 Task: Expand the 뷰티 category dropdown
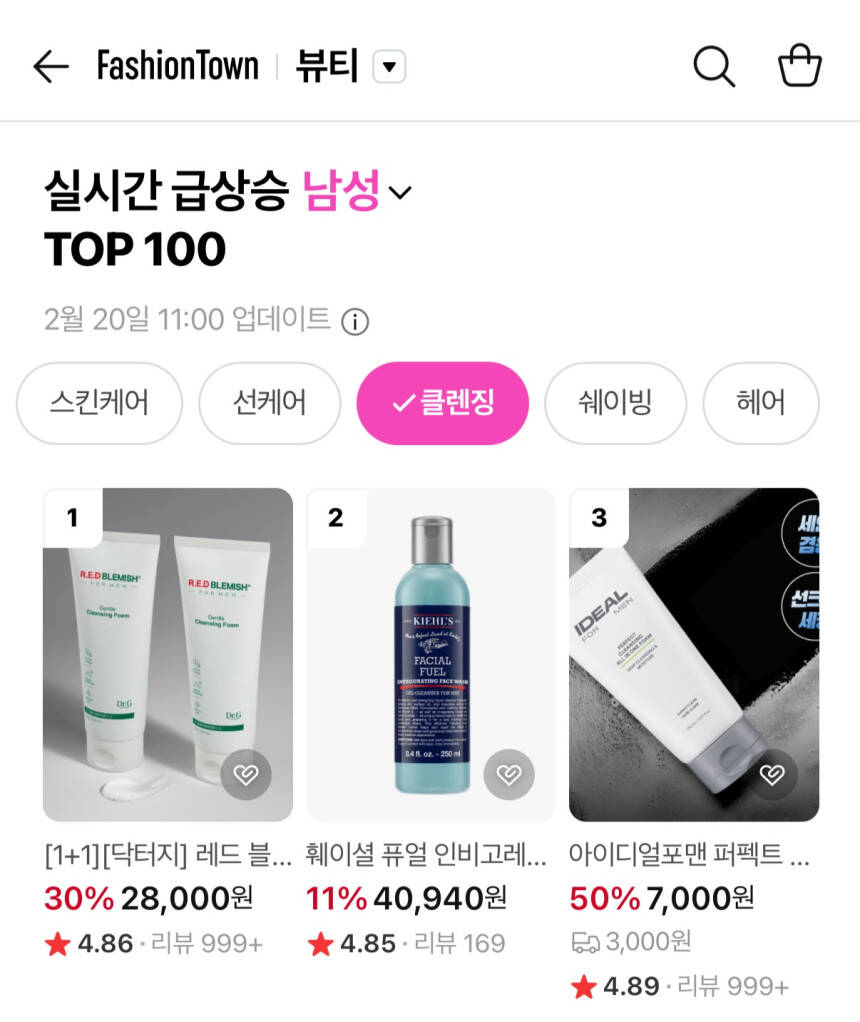tap(389, 66)
